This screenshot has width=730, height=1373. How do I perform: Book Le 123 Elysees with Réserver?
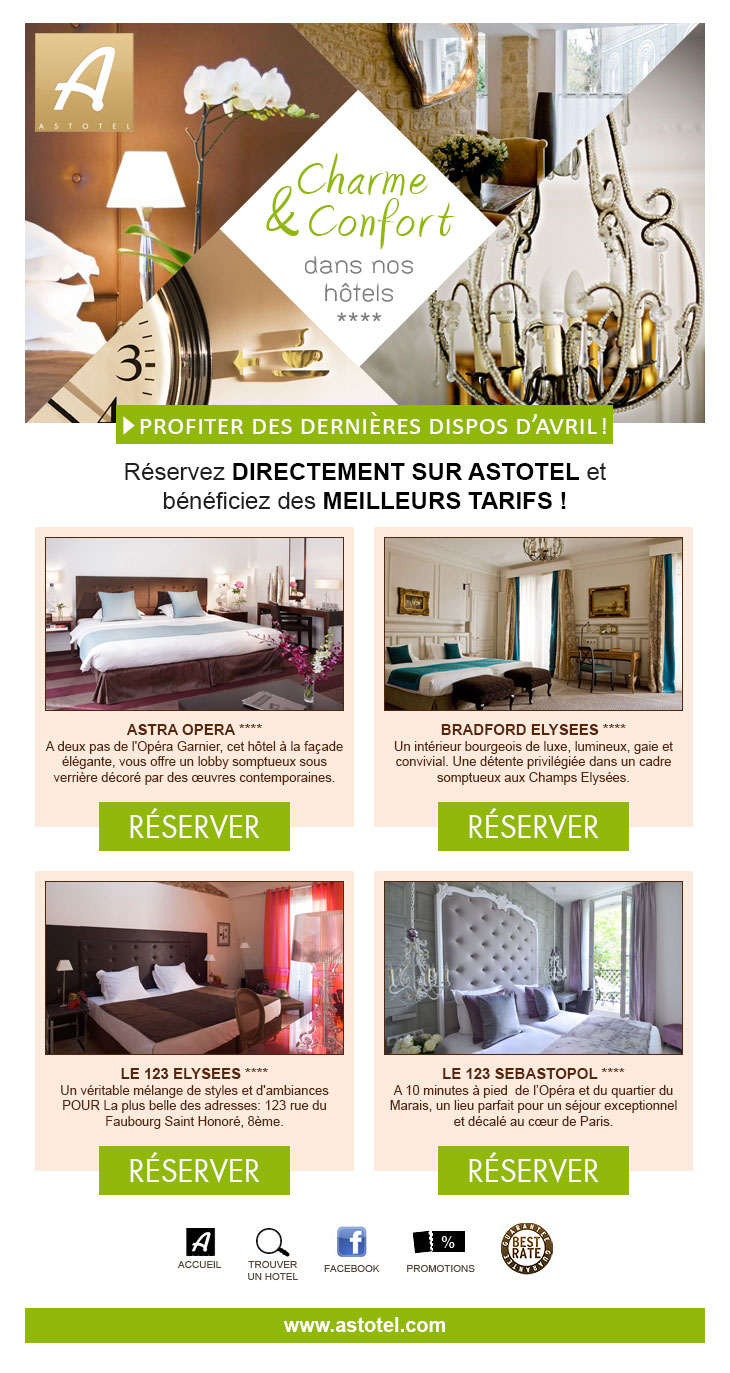click(x=194, y=1170)
